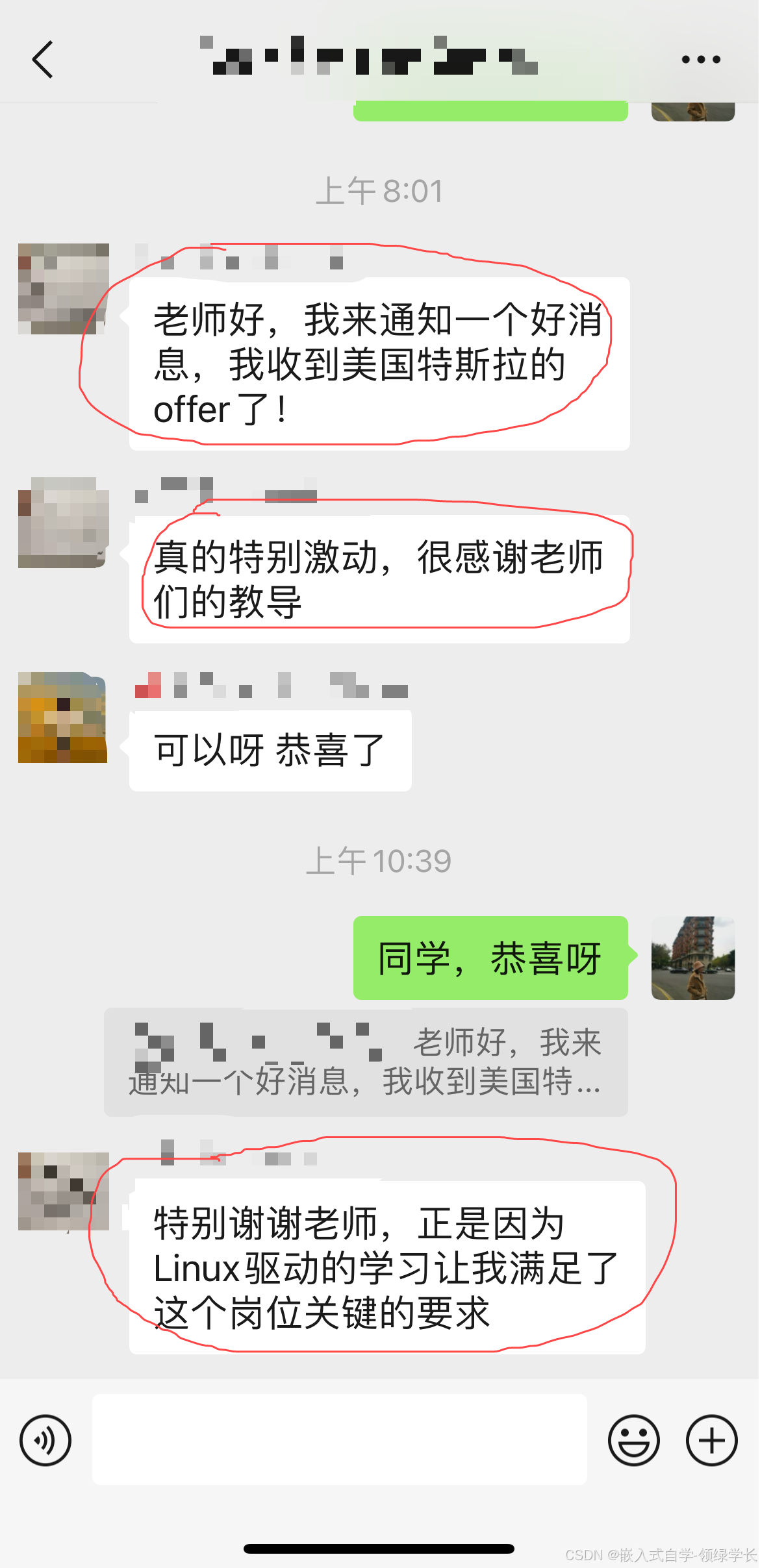Switch to voice message input
Screen dimensions: 760x1568
pyautogui.click(x=45, y=1440)
